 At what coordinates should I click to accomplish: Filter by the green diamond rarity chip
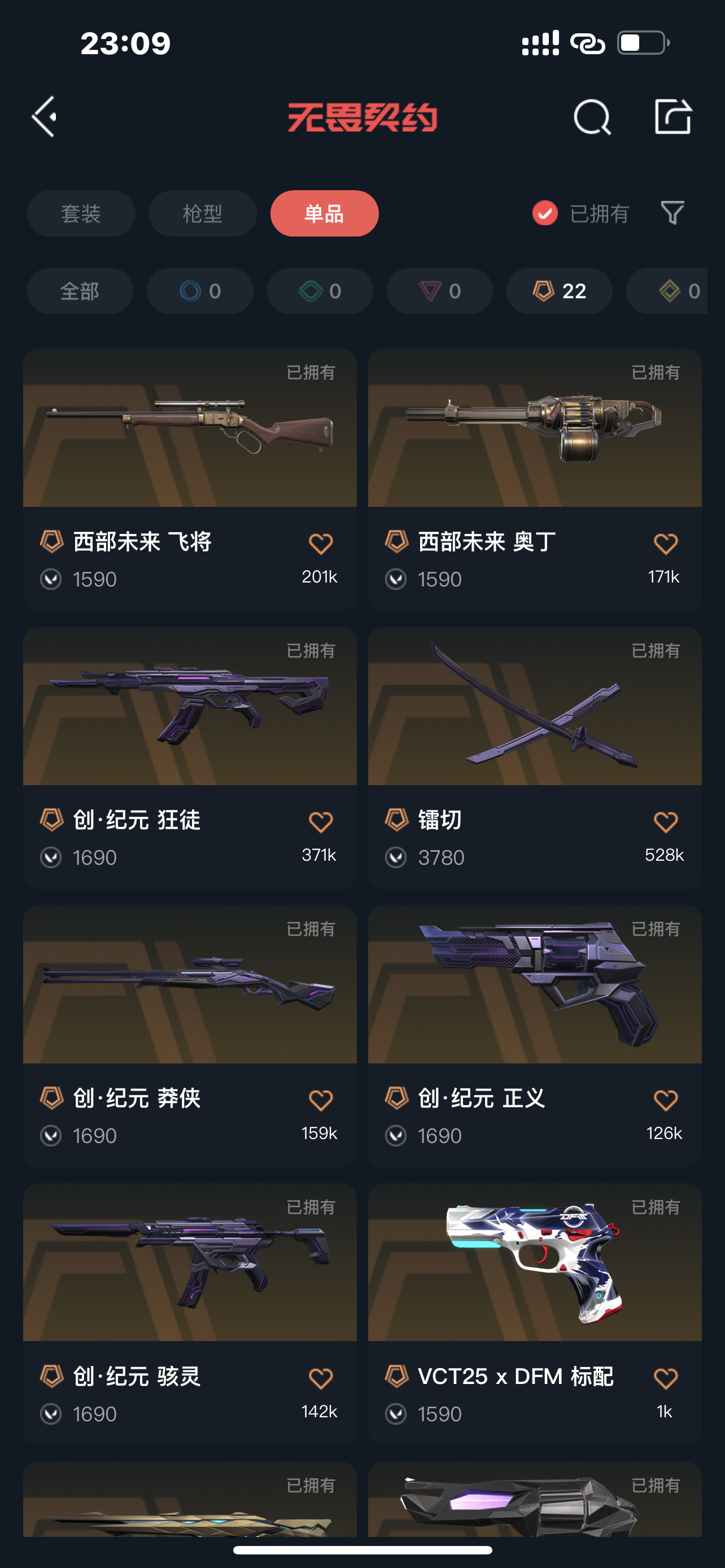click(x=320, y=291)
